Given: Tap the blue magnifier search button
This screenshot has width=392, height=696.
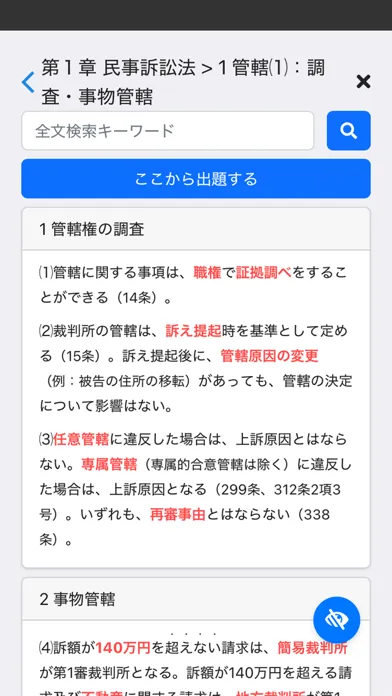Looking at the screenshot, I should point(348,130).
